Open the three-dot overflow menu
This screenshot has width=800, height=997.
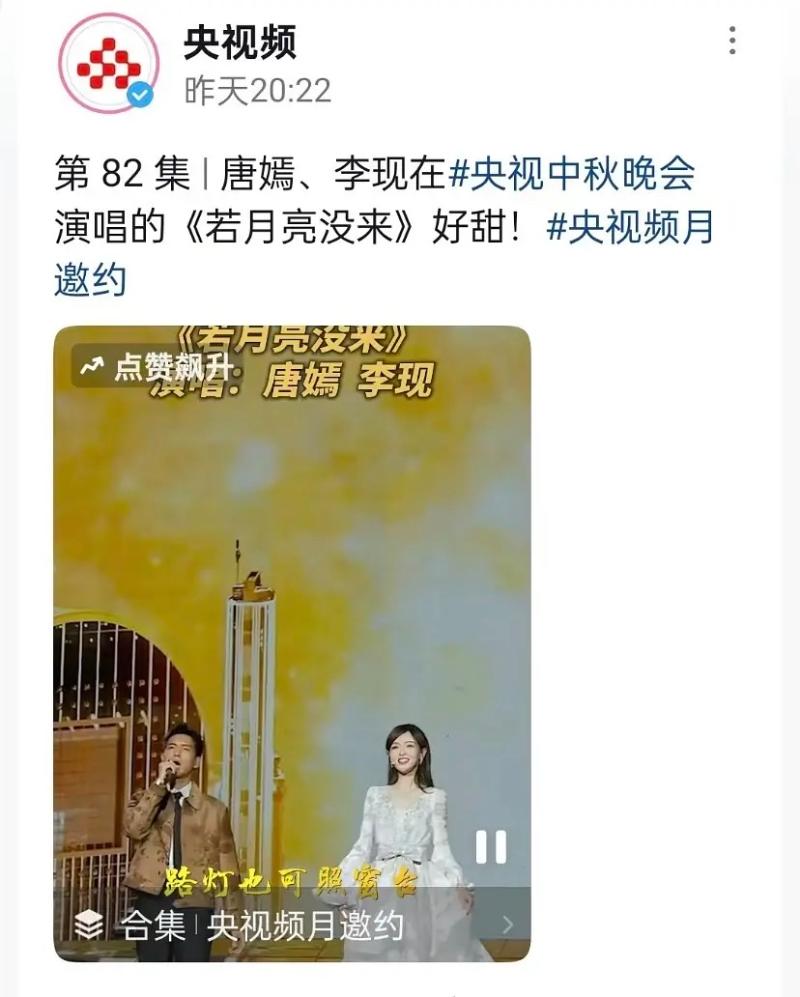732,41
